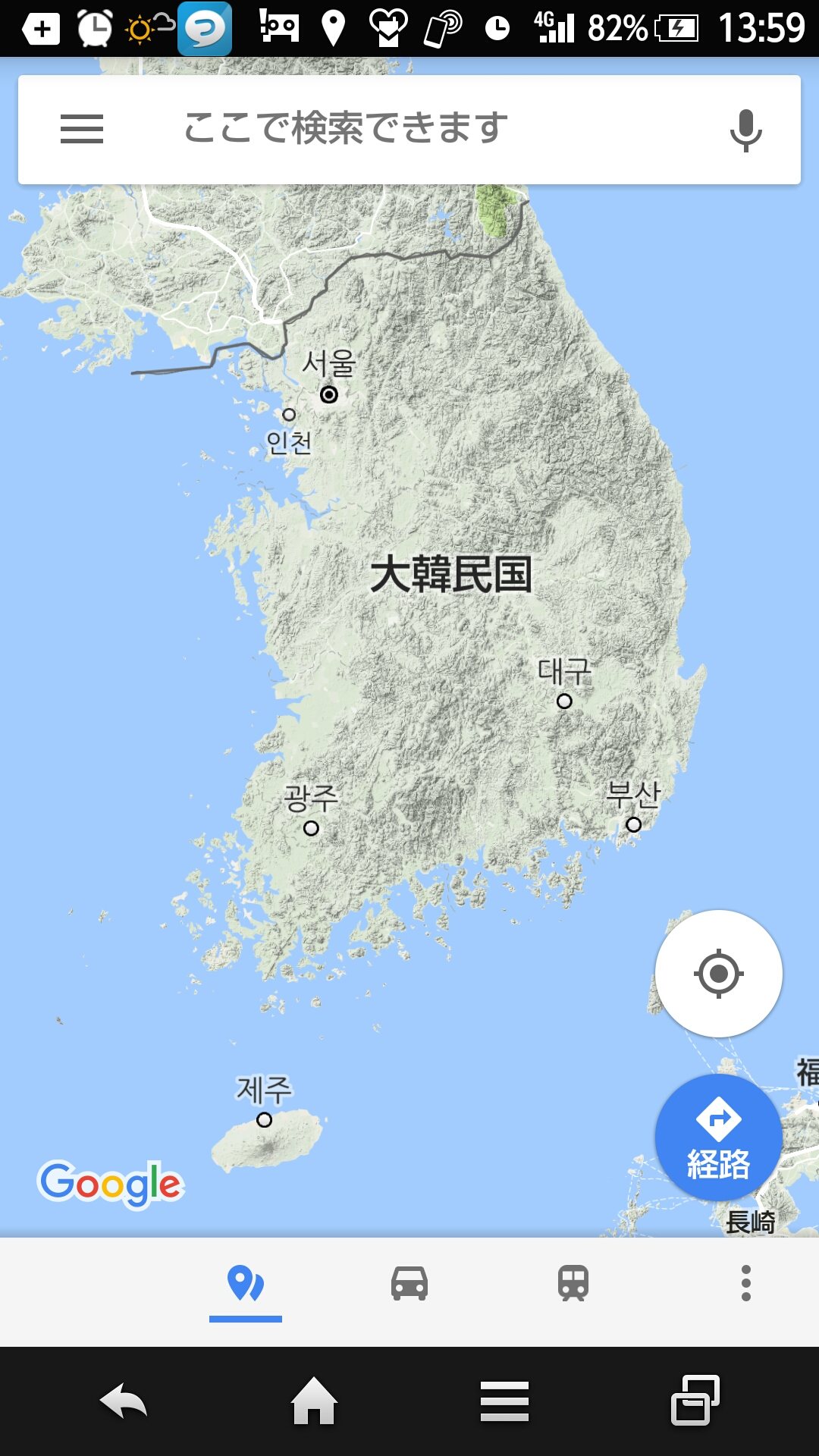Open the recent apps switcher
The image size is (819, 1456).
(695, 1401)
